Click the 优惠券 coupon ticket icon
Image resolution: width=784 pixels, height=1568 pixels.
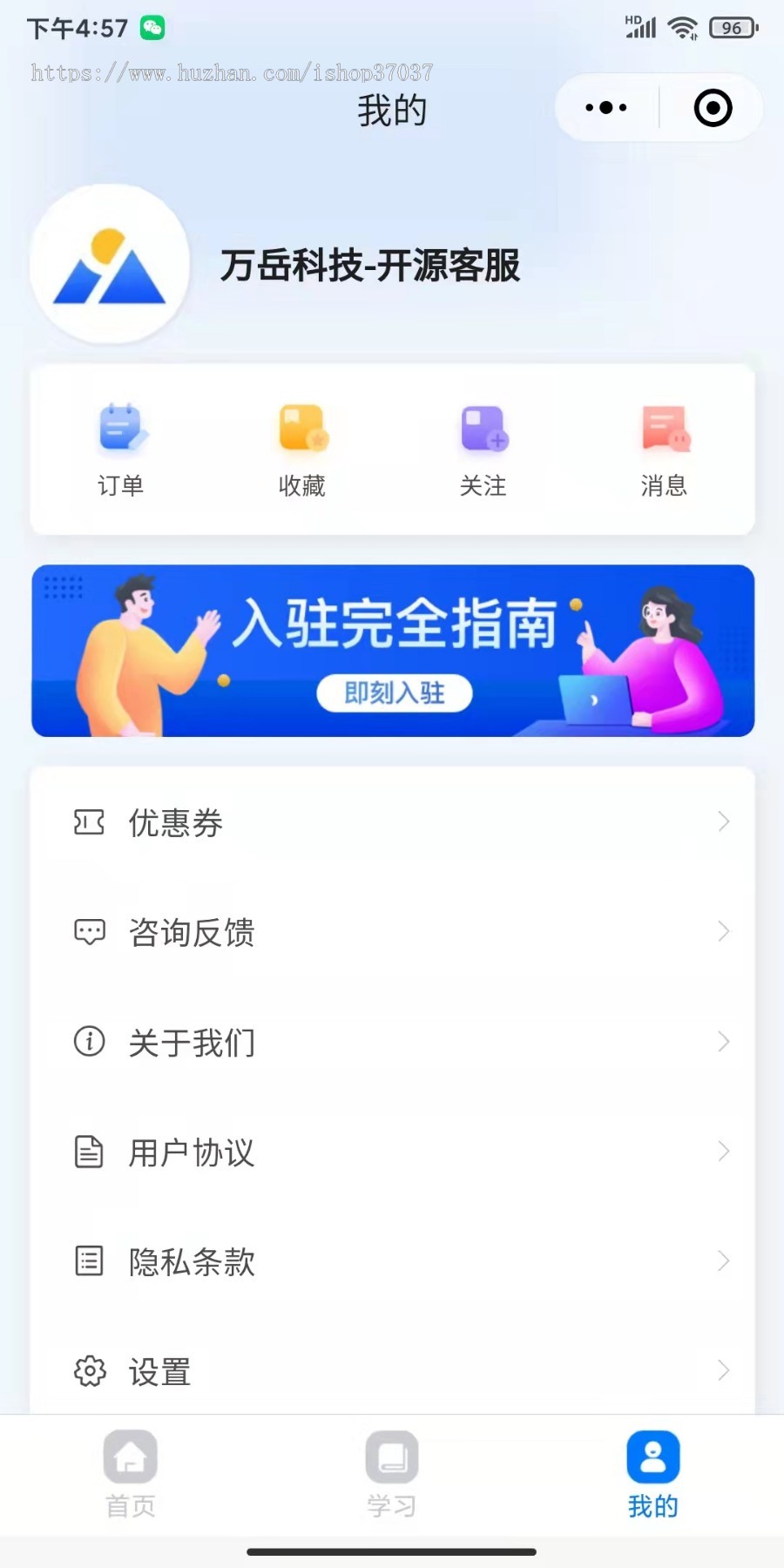point(88,821)
